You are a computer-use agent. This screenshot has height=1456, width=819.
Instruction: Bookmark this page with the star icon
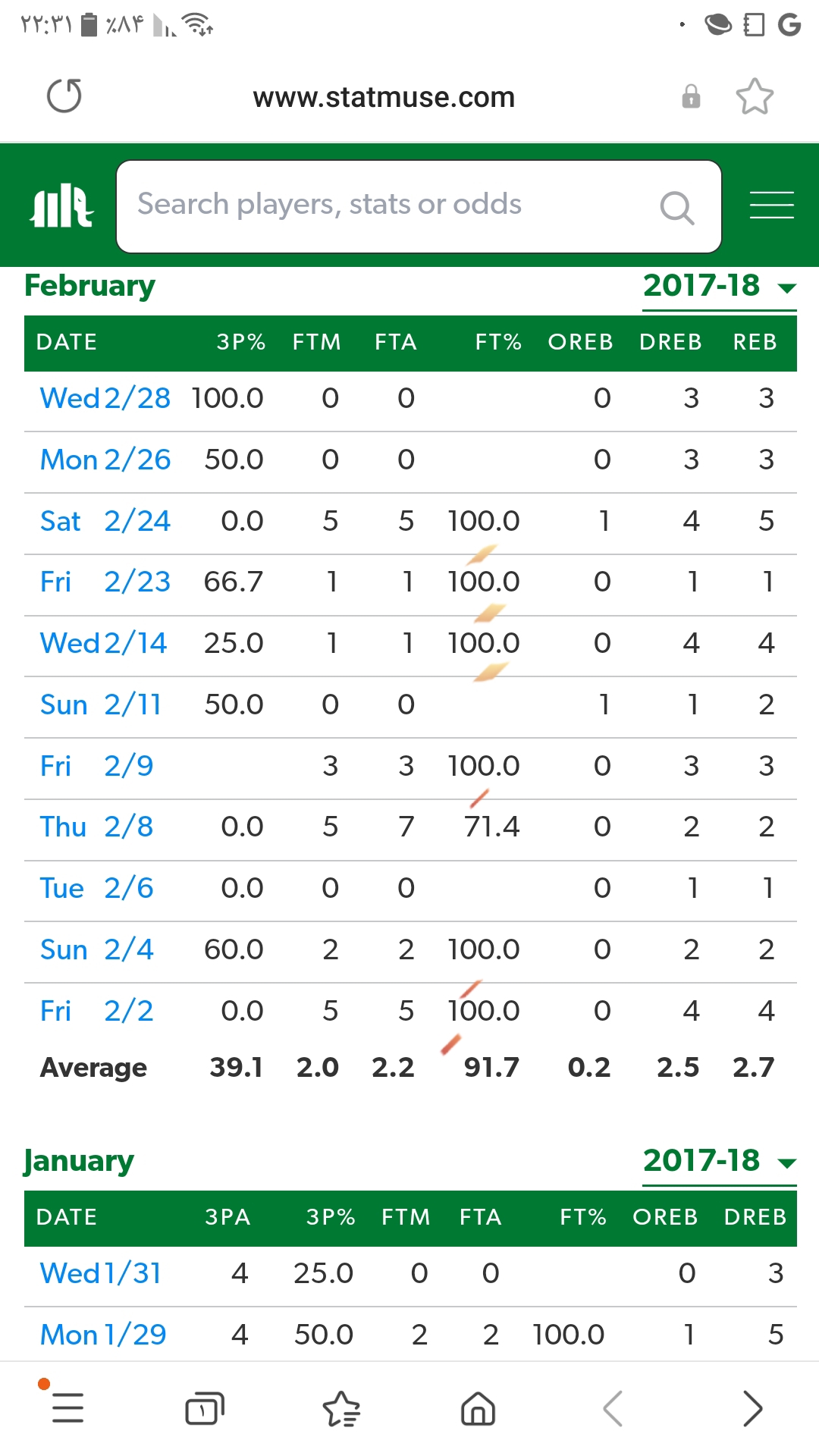click(755, 96)
